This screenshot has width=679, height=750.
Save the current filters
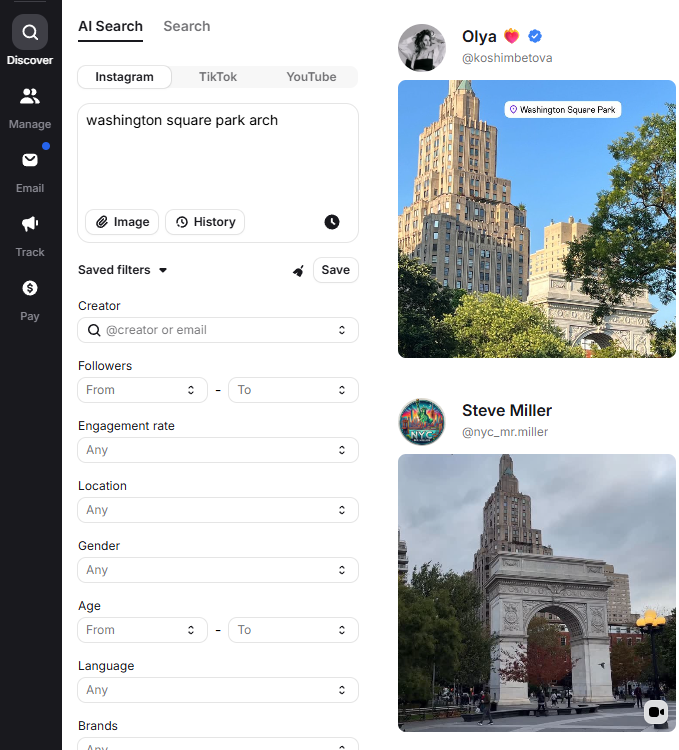(x=336, y=270)
